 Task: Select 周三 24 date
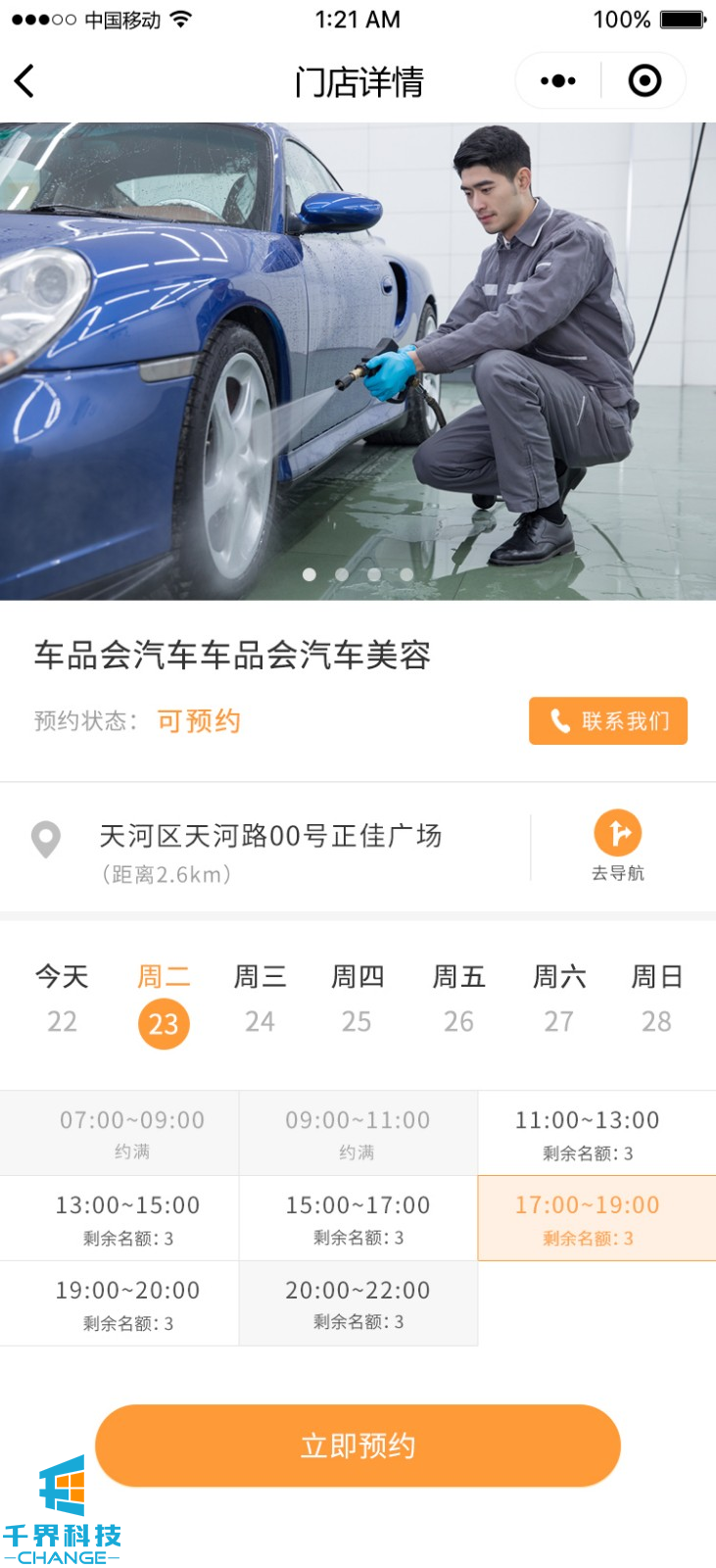(x=260, y=999)
